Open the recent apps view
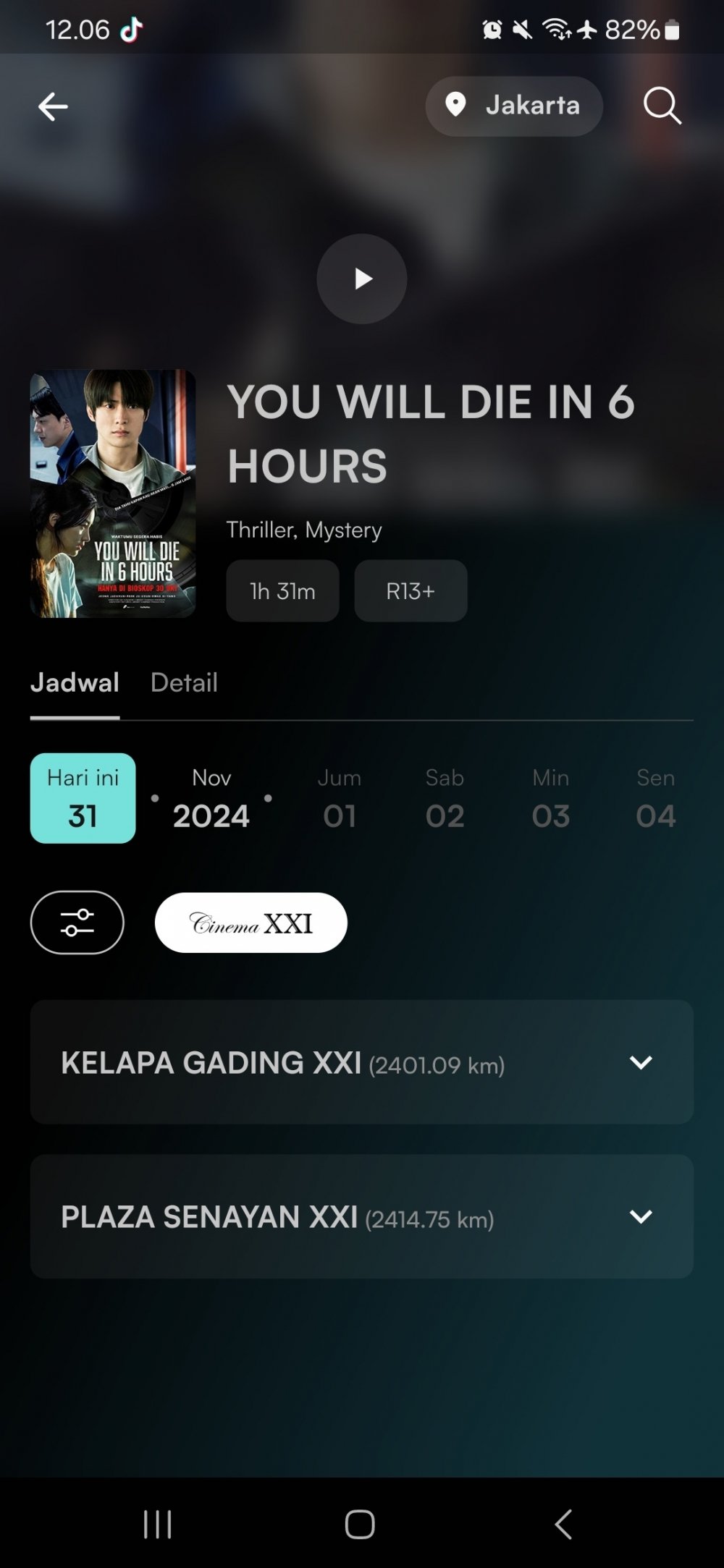 click(x=157, y=1525)
